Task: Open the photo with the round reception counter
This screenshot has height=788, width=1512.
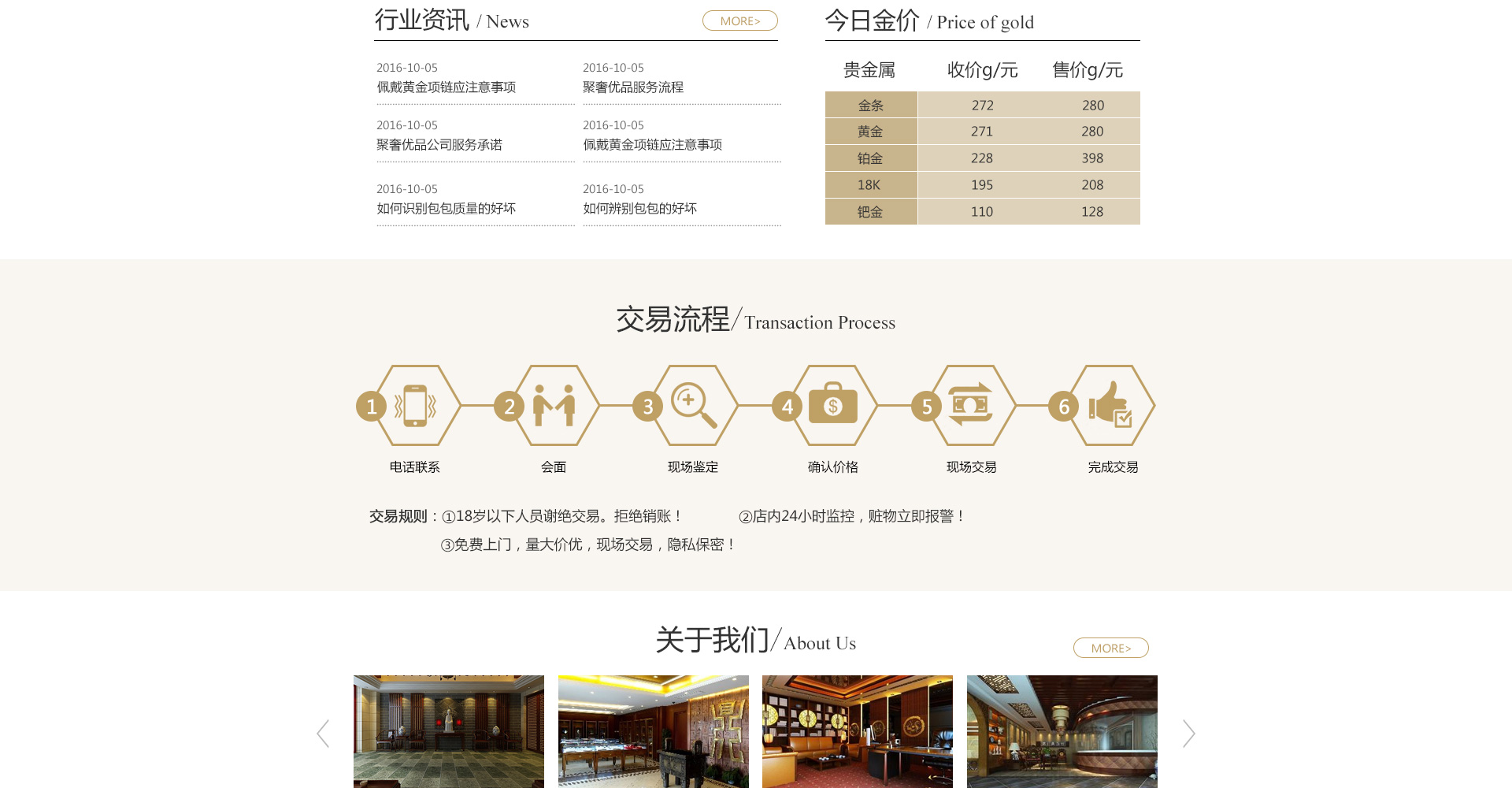Action: pyautogui.click(x=1062, y=731)
